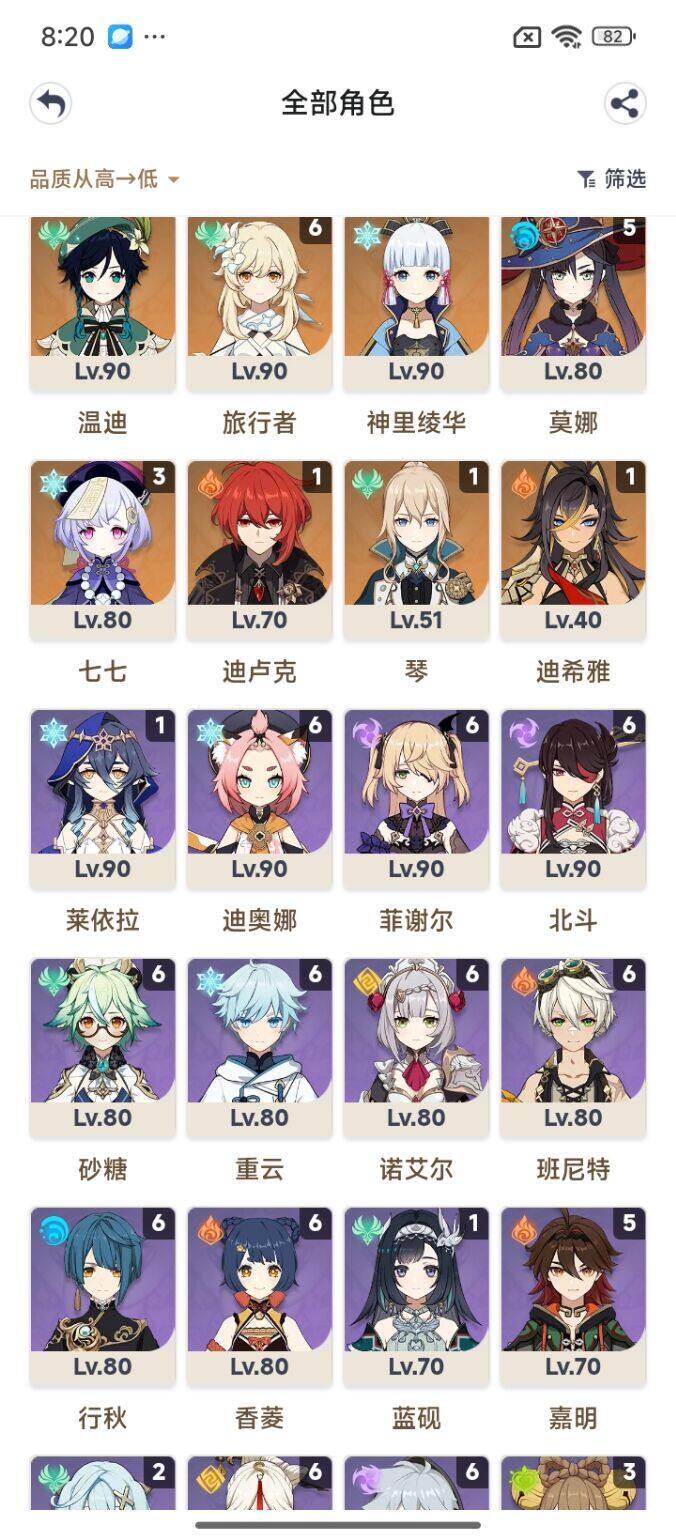The width and height of the screenshot is (676, 1540).
Task: Select the 诺艾尔 character card
Action: (x=416, y=1048)
